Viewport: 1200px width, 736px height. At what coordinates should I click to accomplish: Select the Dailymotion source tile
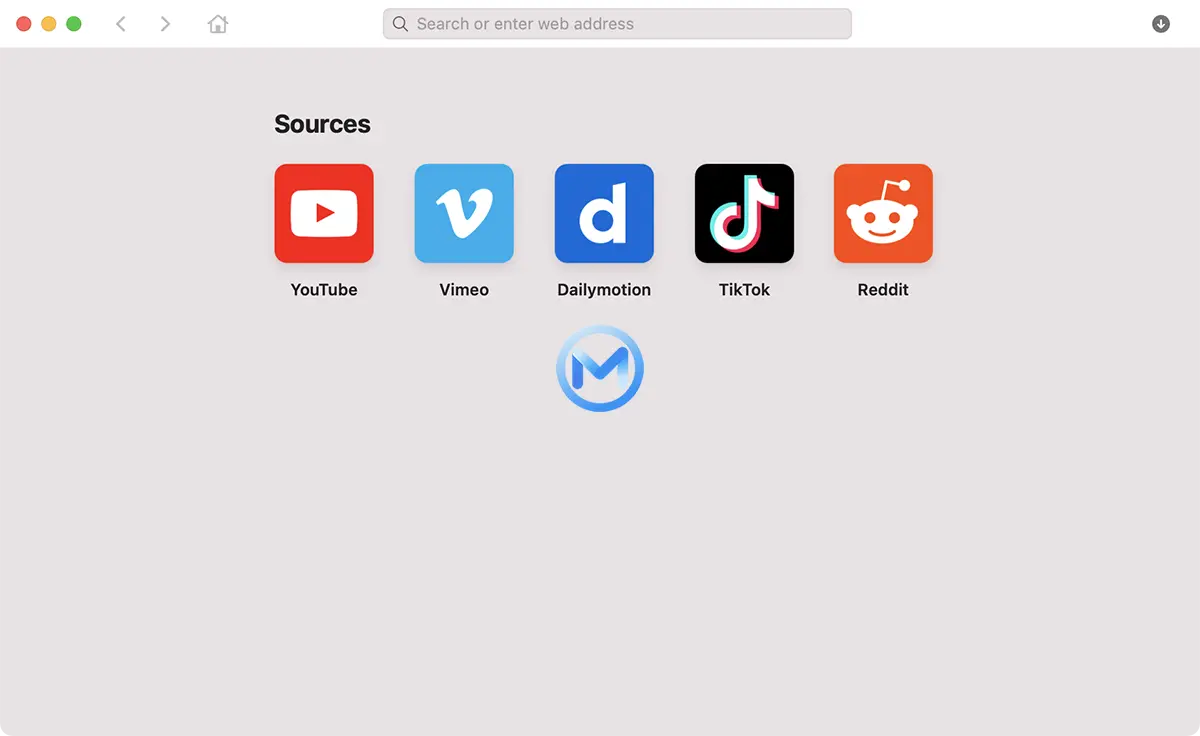(604, 213)
